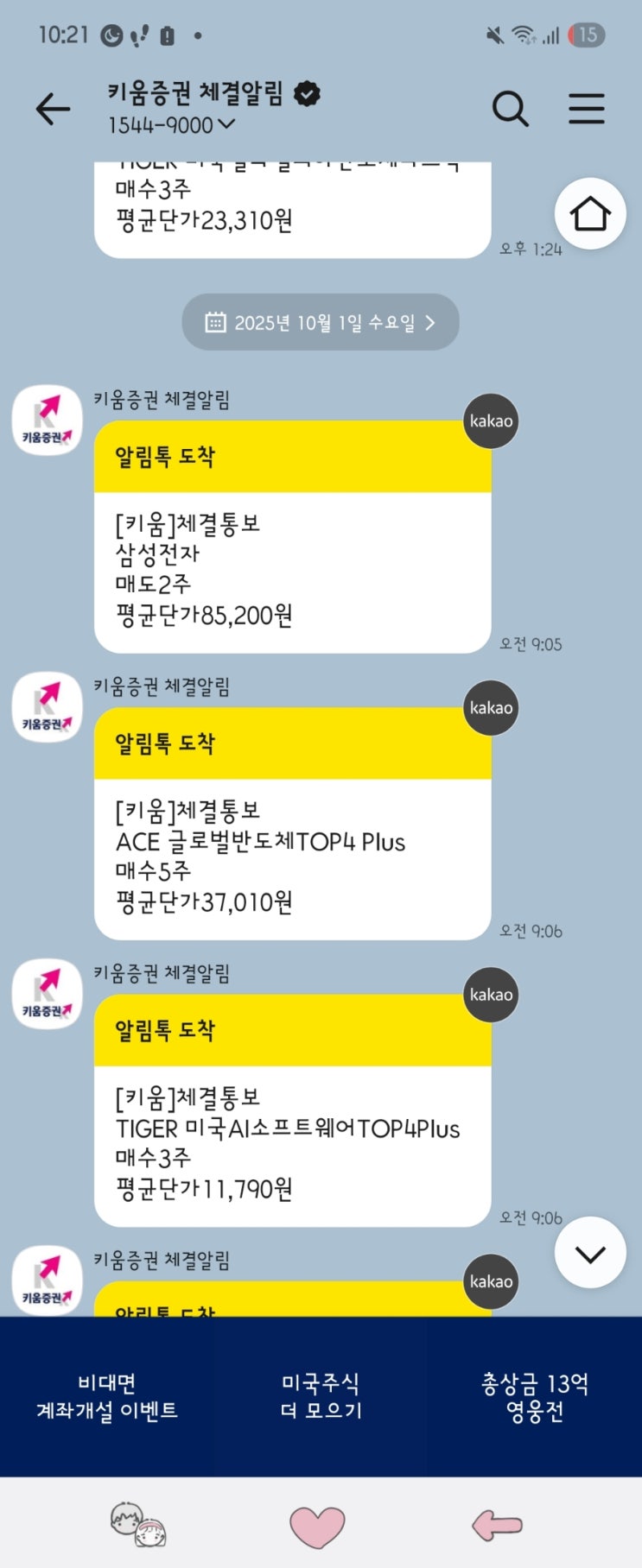Open the hamburger menu
The height and width of the screenshot is (1568, 642).
(586, 109)
